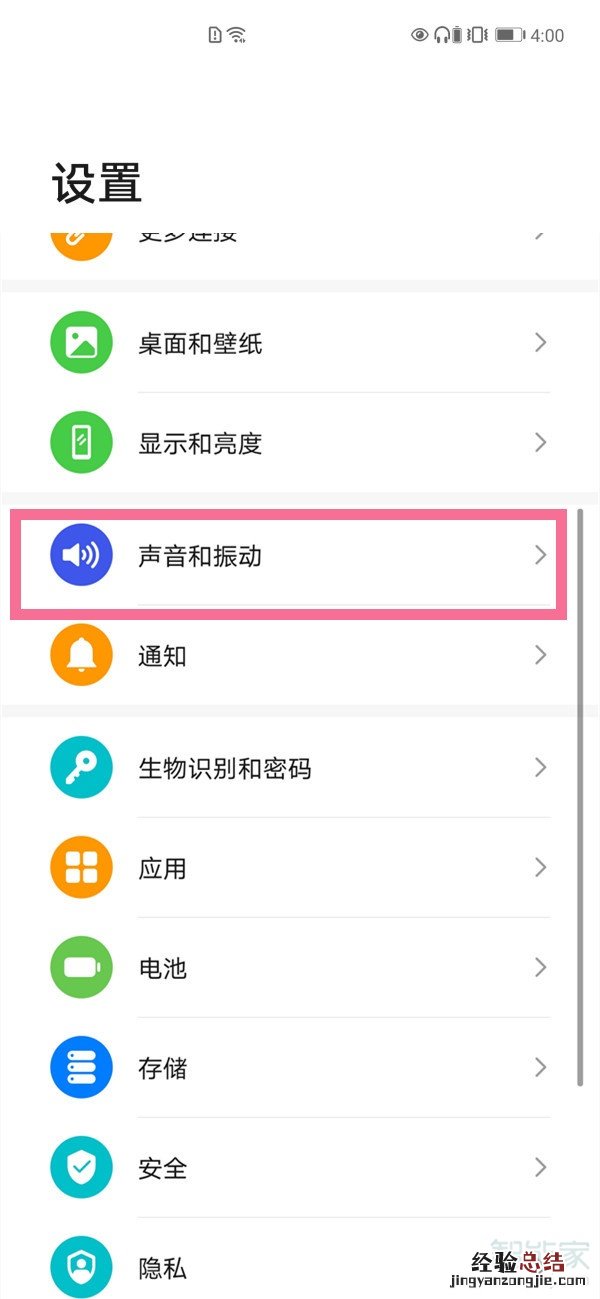Open 声音和振动 settings

[300, 555]
